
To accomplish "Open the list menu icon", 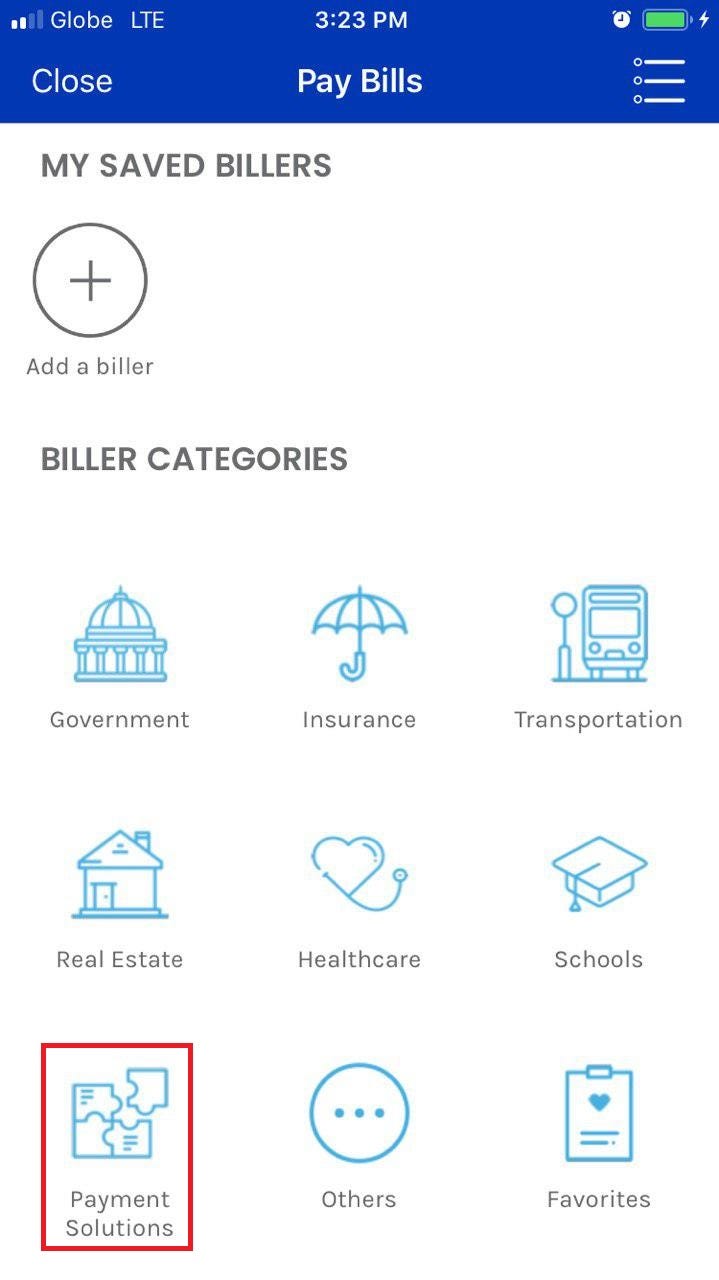I will point(659,81).
